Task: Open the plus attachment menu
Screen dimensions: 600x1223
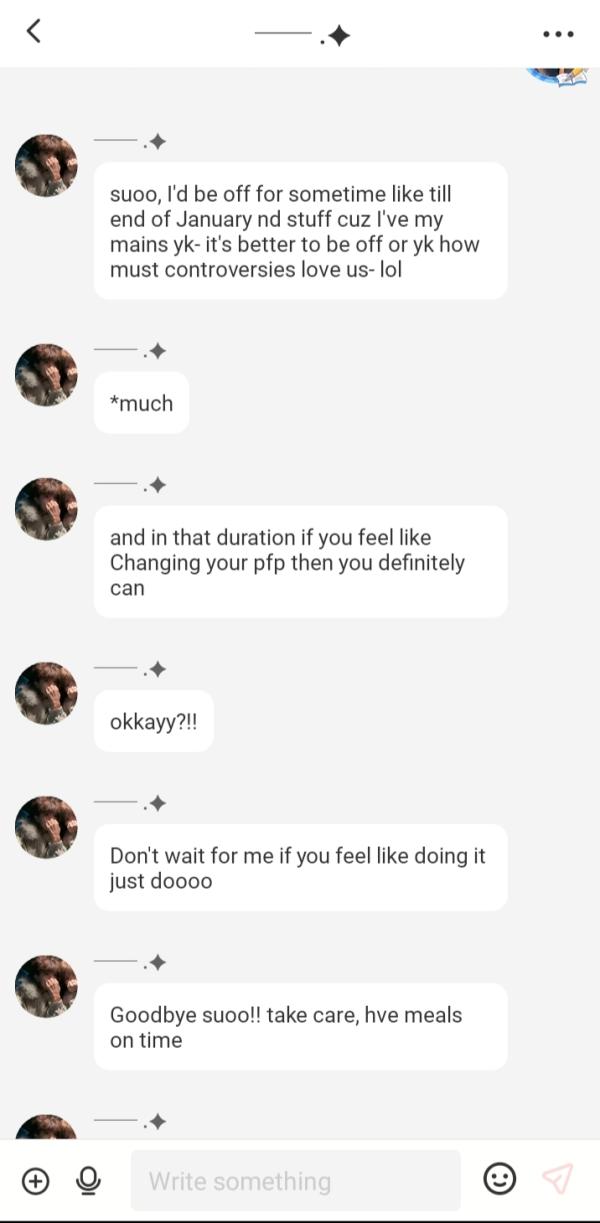Action: (35, 1181)
